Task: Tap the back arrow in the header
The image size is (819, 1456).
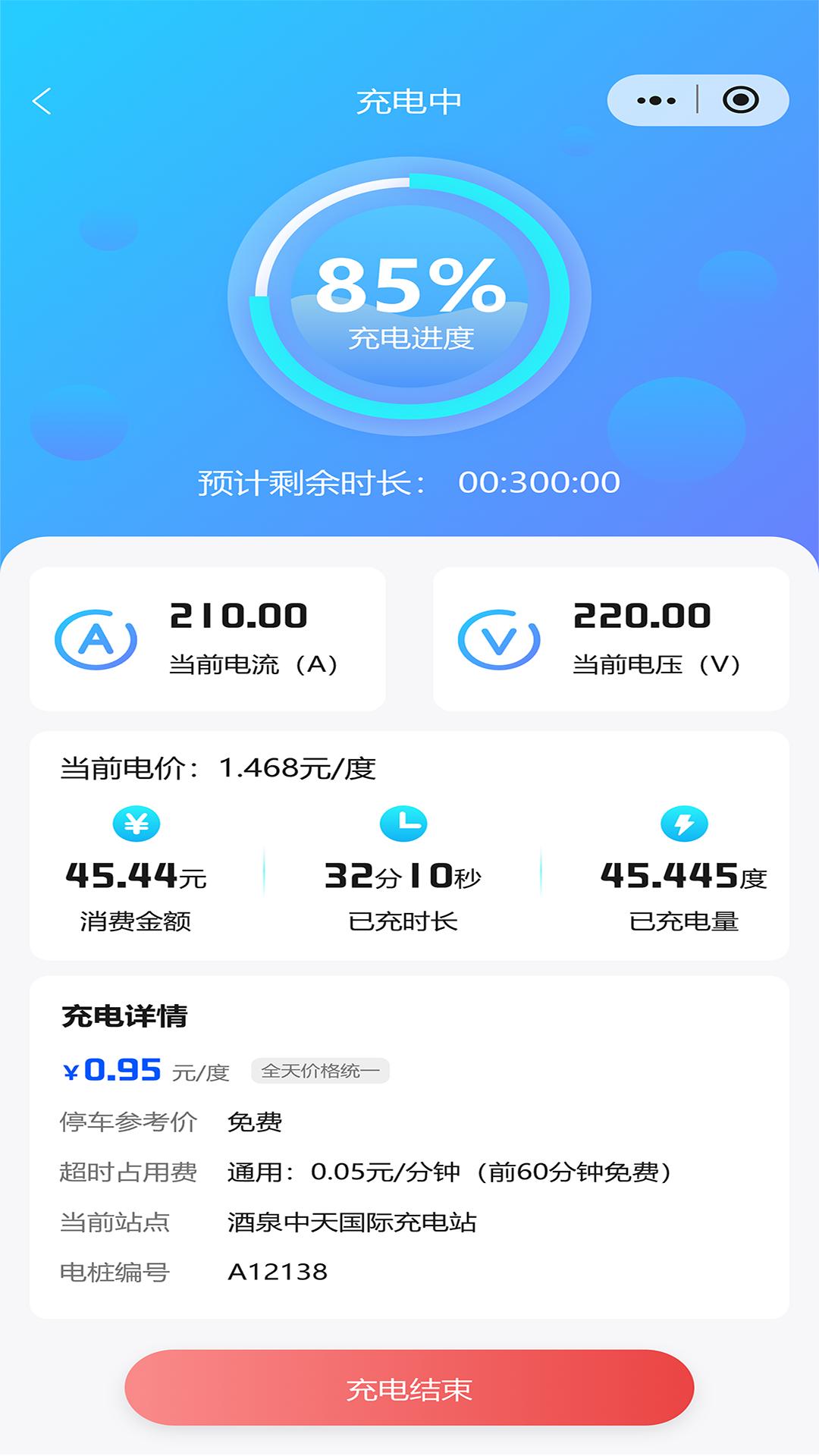Action: 42,101
